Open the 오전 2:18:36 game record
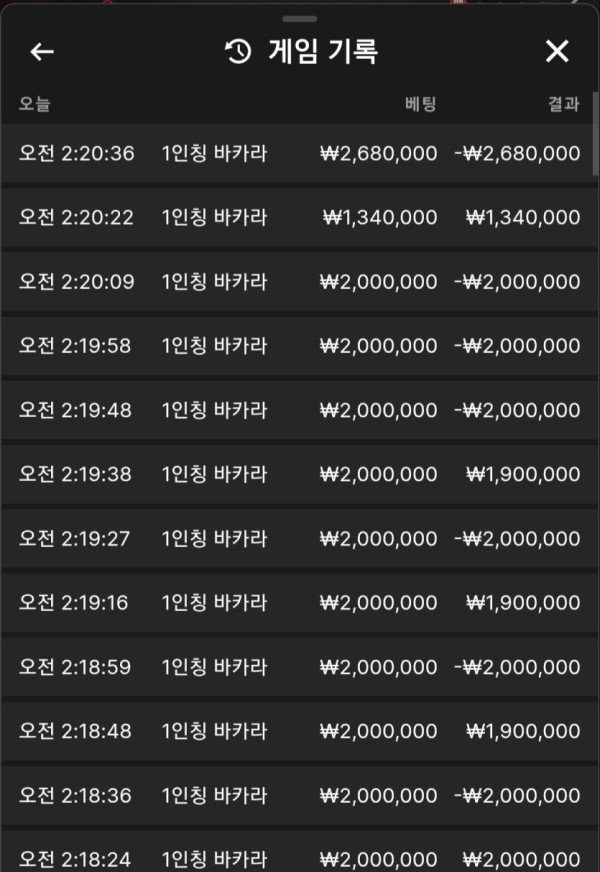Viewport: 600px width, 872px height. (298, 795)
